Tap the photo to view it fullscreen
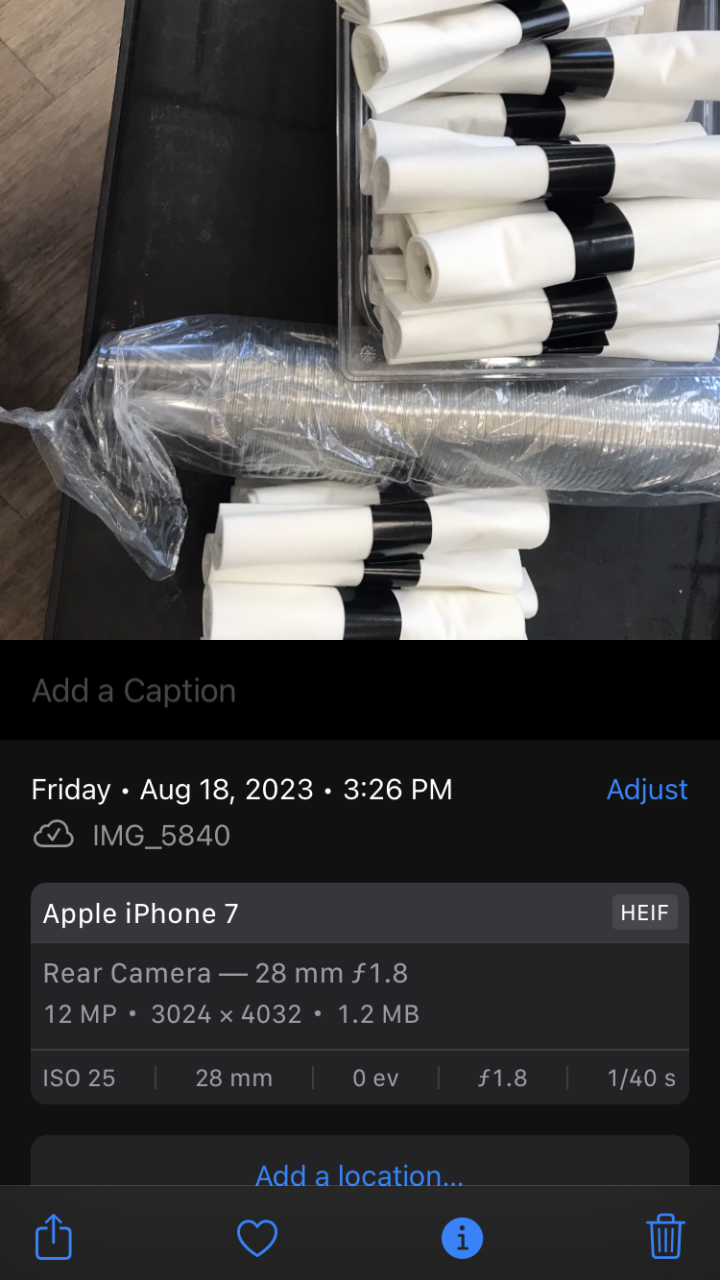This screenshot has width=720, height=1280. click(x=360, y=320)
